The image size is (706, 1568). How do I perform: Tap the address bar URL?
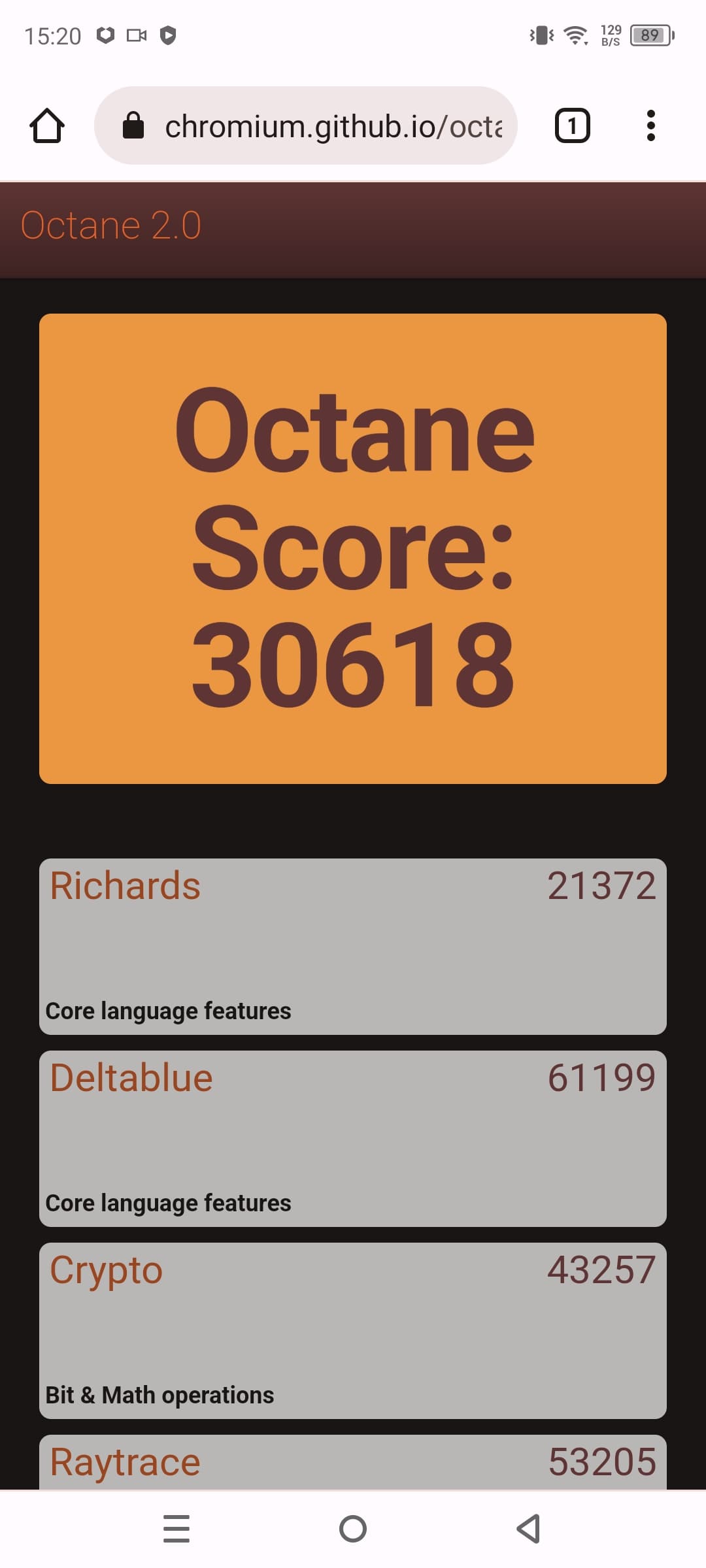[x=332, y=125]
